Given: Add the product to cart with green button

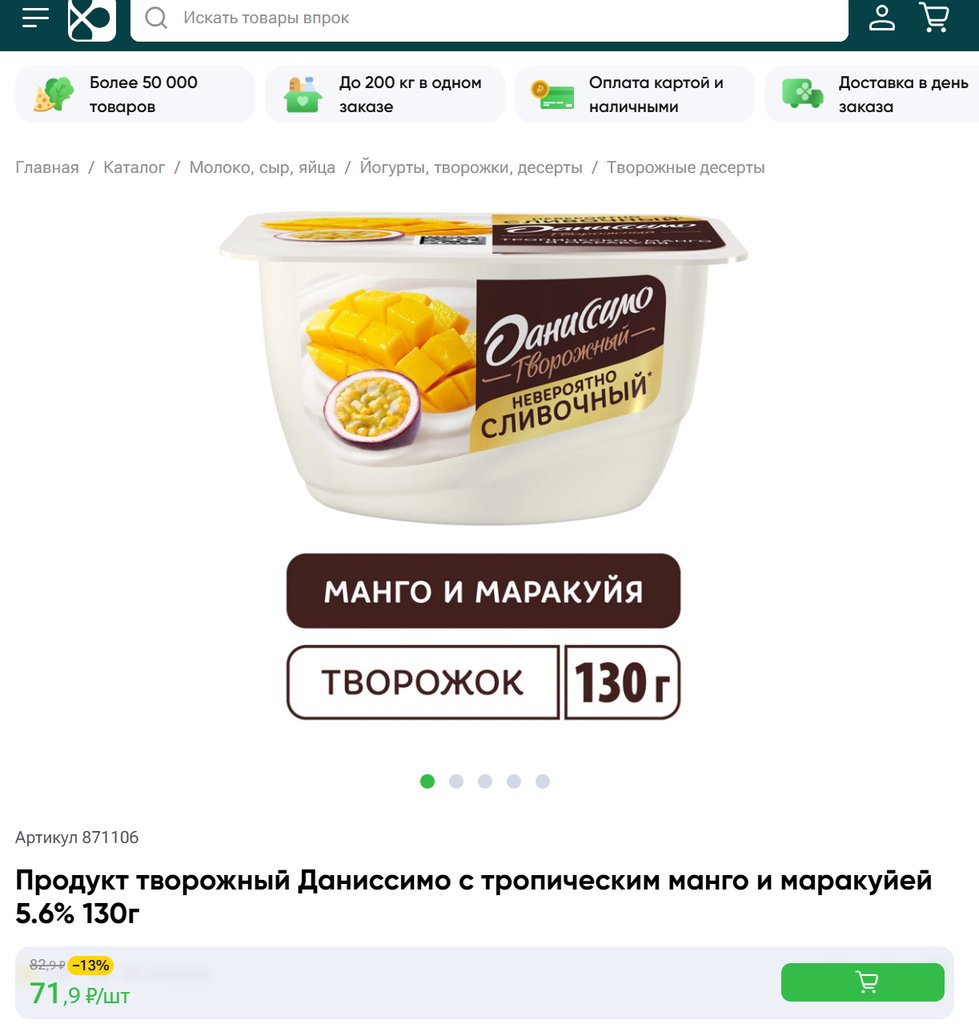Looking at the screenshot, I should click(862, 982).
